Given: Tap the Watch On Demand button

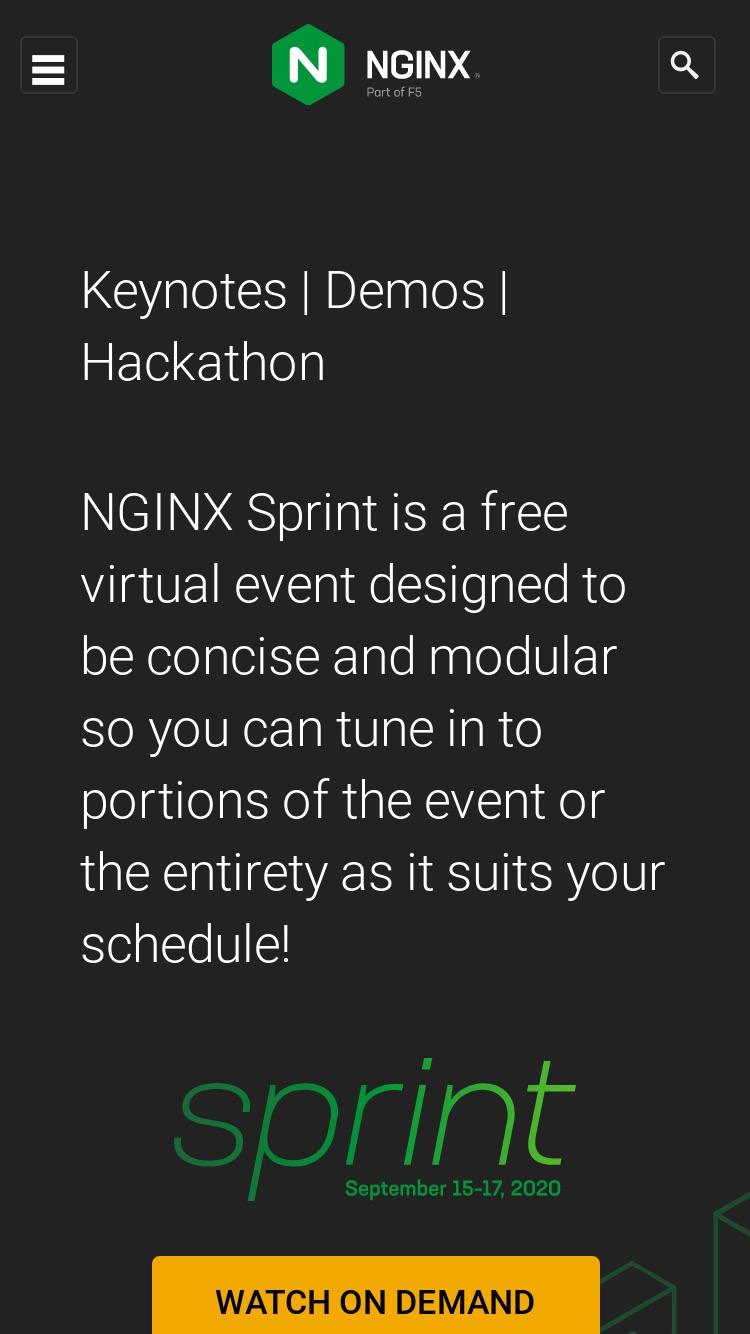Looking at the screenshot, I should point(375,1296).
